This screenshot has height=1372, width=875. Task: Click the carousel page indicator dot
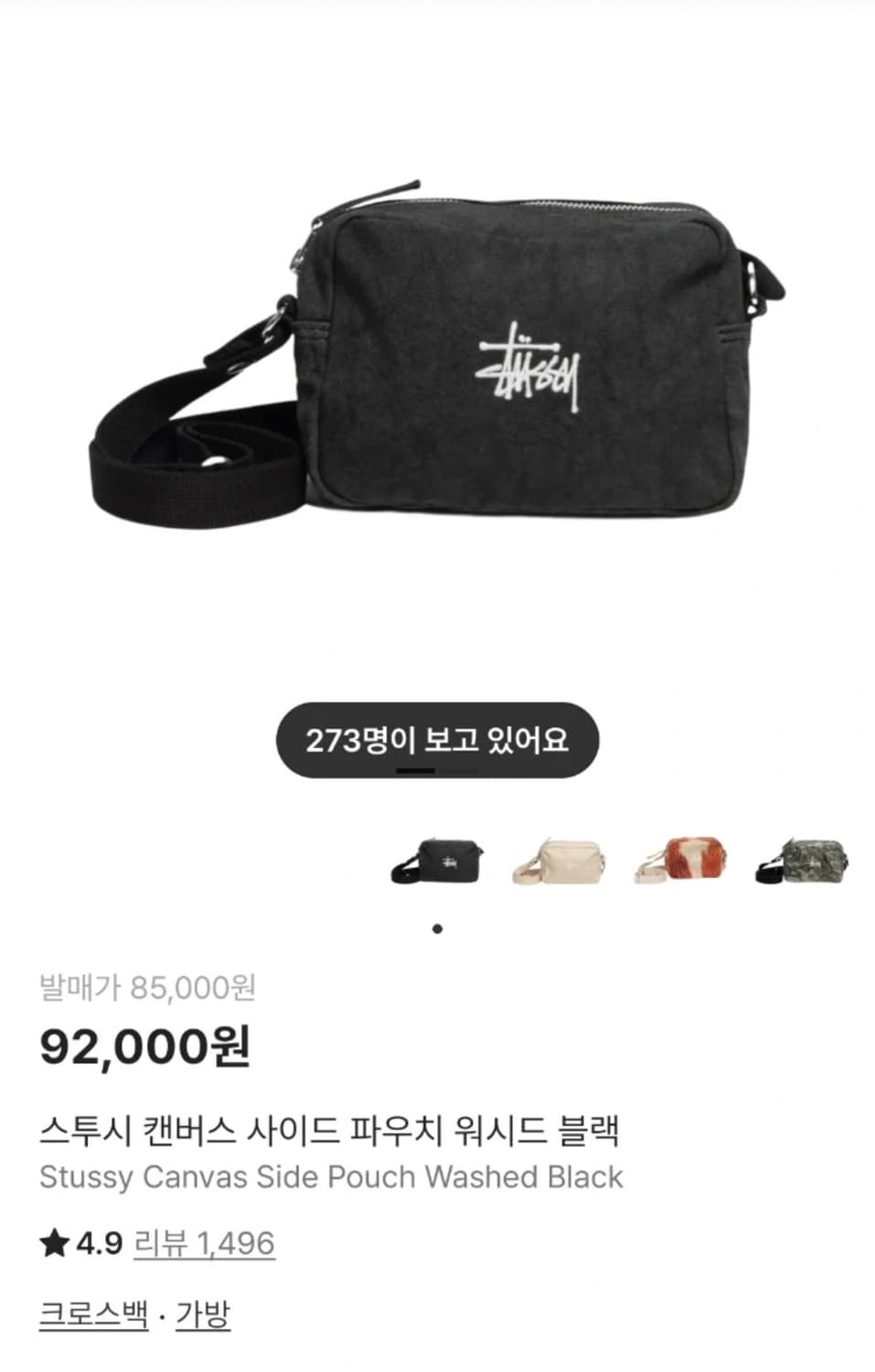pos(437,928)
